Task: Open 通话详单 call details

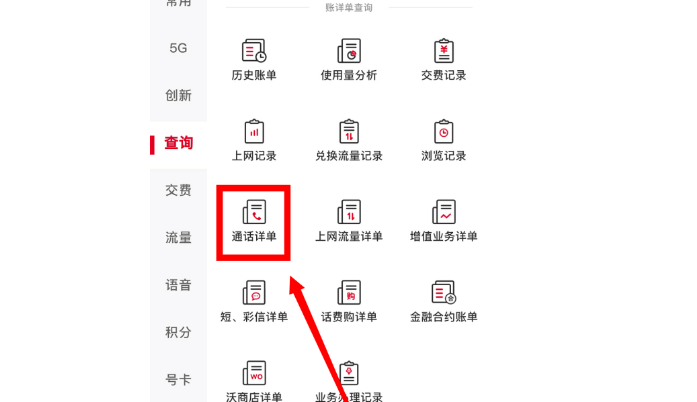Action: (x=254, y=222)
